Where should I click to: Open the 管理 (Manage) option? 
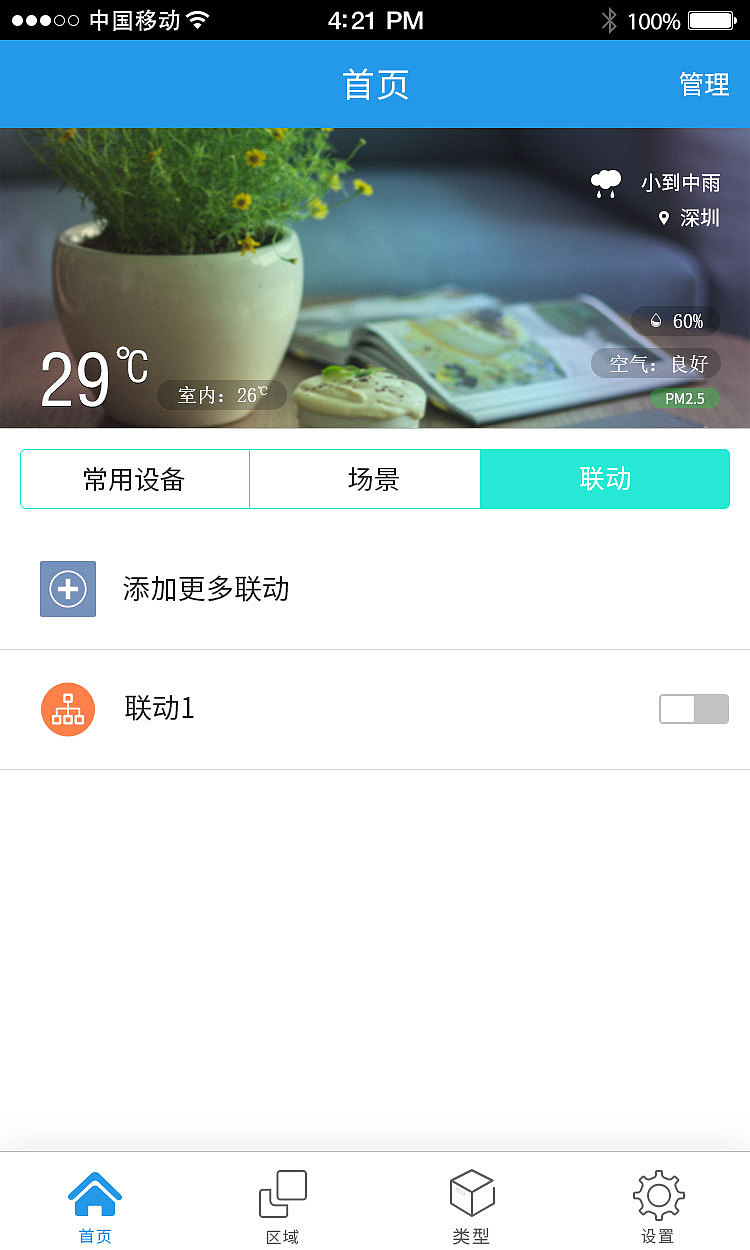705,84
